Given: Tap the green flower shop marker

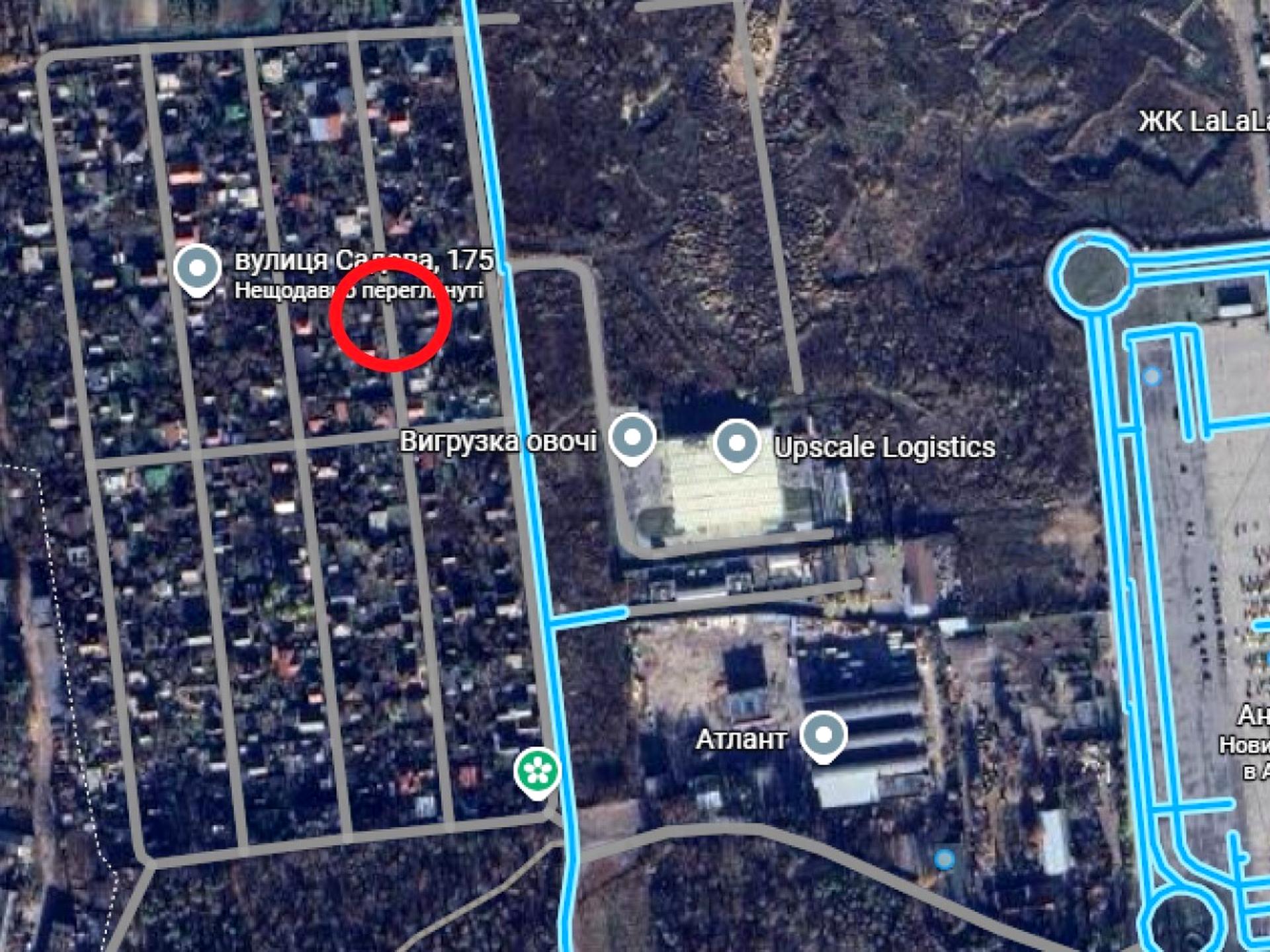Looking at the screenshot, I should coord(537,771).
